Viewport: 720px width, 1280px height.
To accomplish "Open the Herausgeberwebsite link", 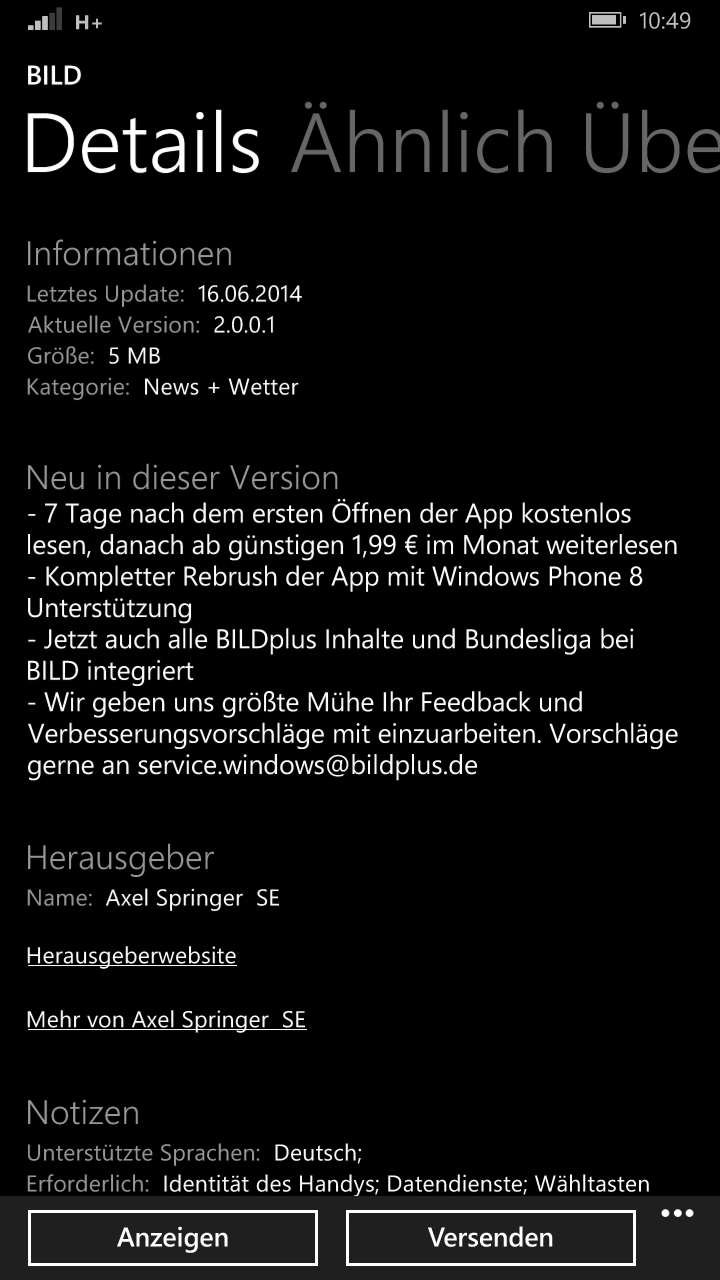I will 131,955.
